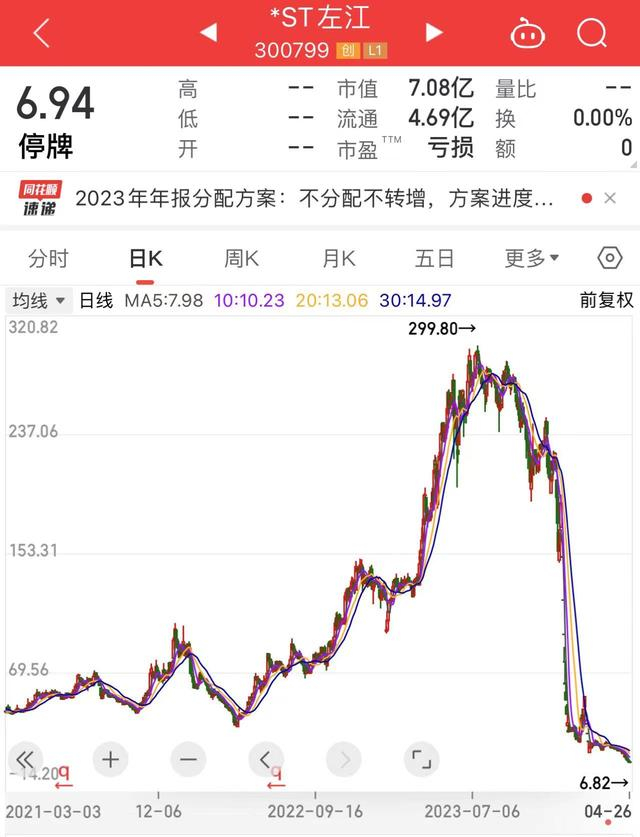Change the 前复权 adjustment mode
The height and width of the screenshot is (837, 640).
pos(606,300)
